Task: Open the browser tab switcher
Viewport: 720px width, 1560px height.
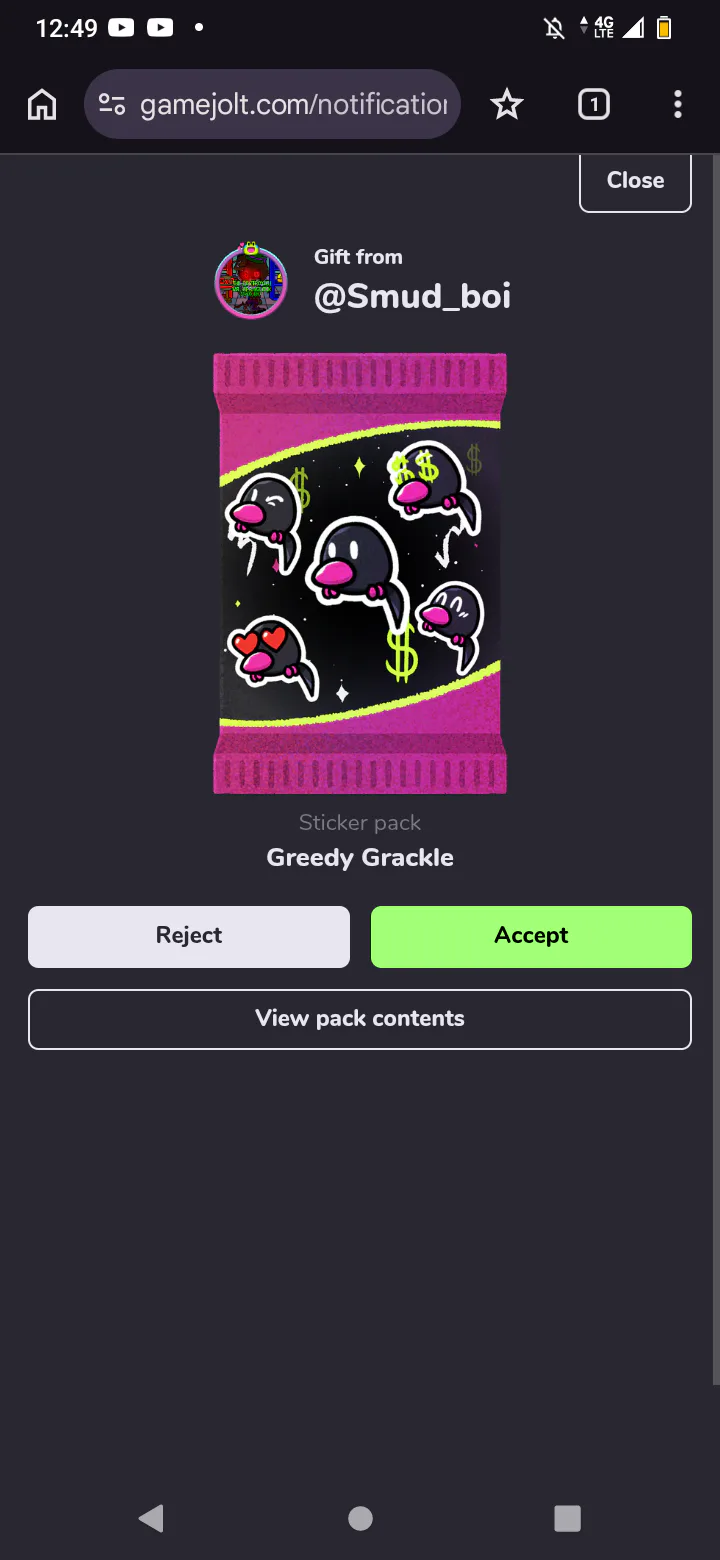Action: [593, 104]
